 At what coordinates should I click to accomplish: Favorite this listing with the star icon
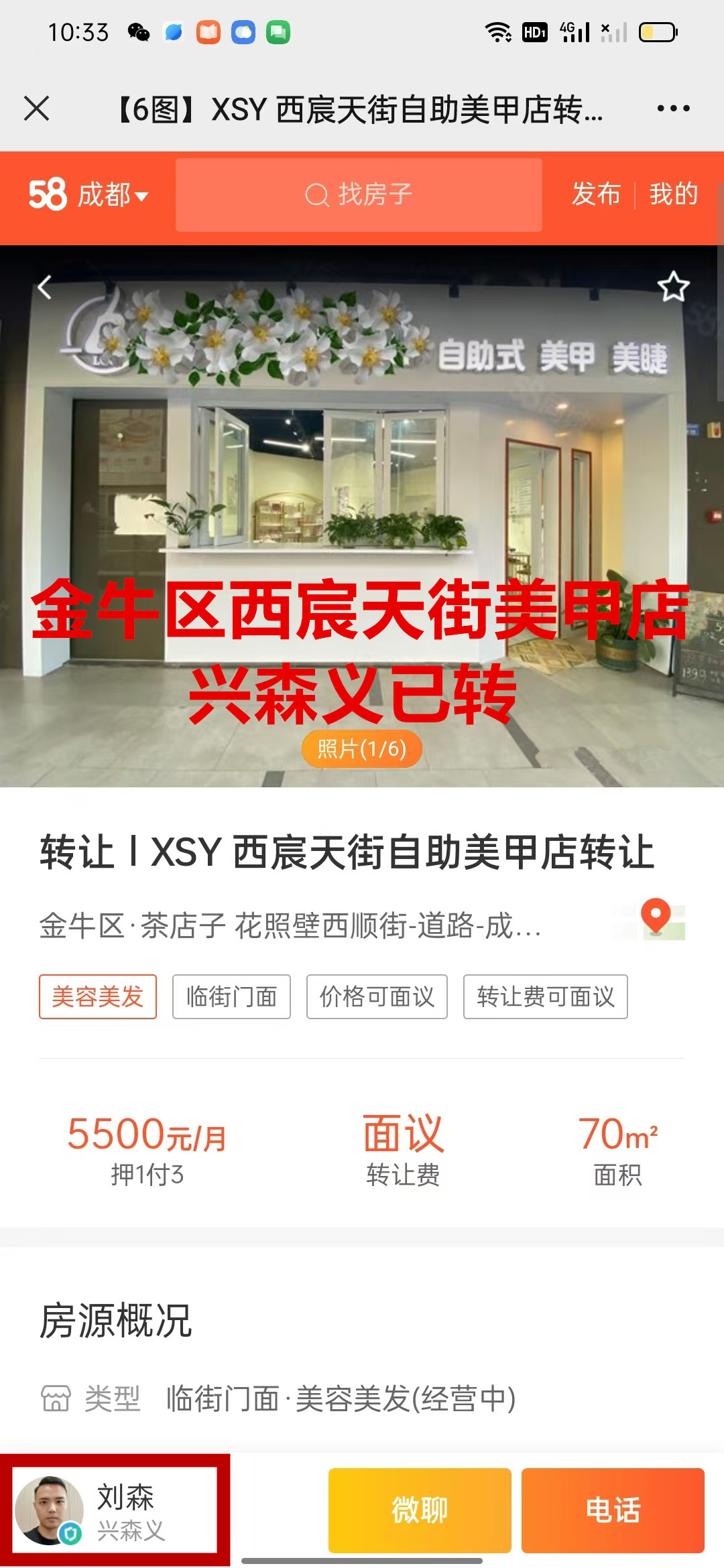tap(673, 287)
